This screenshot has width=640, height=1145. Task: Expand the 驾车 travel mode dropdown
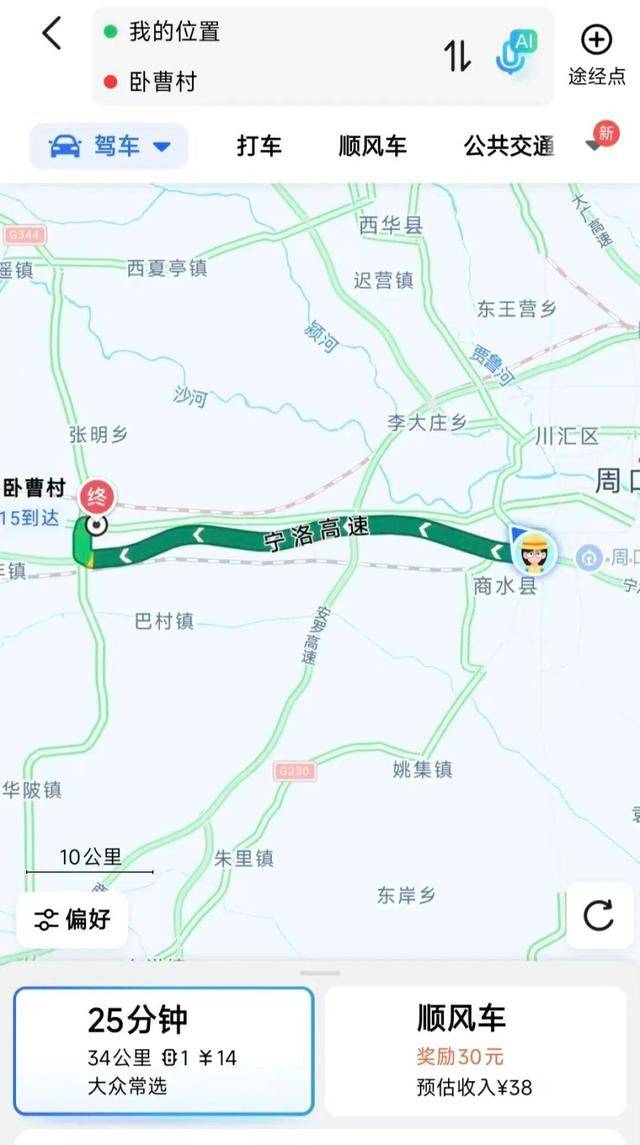[x=109, y=146]
